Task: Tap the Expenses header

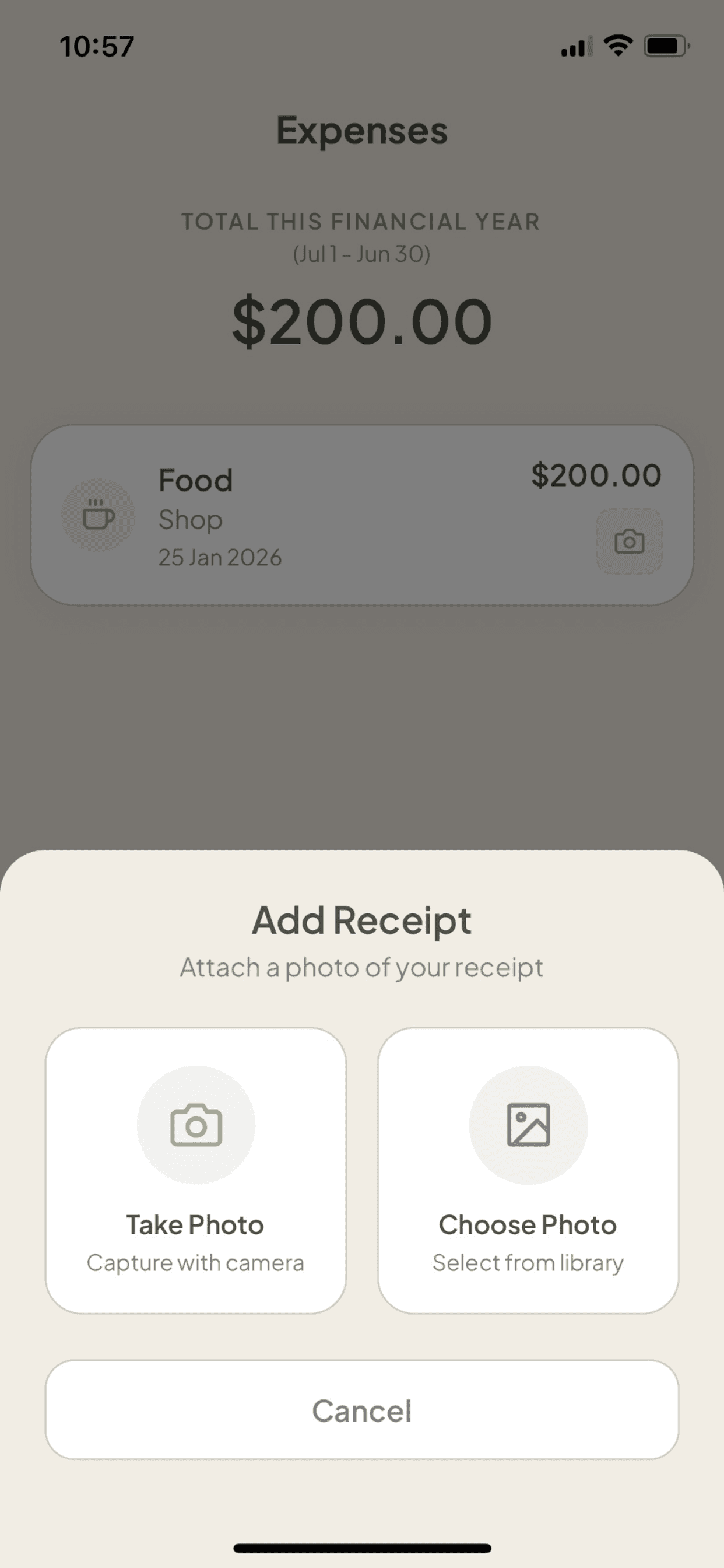Action: click(362, 131)
